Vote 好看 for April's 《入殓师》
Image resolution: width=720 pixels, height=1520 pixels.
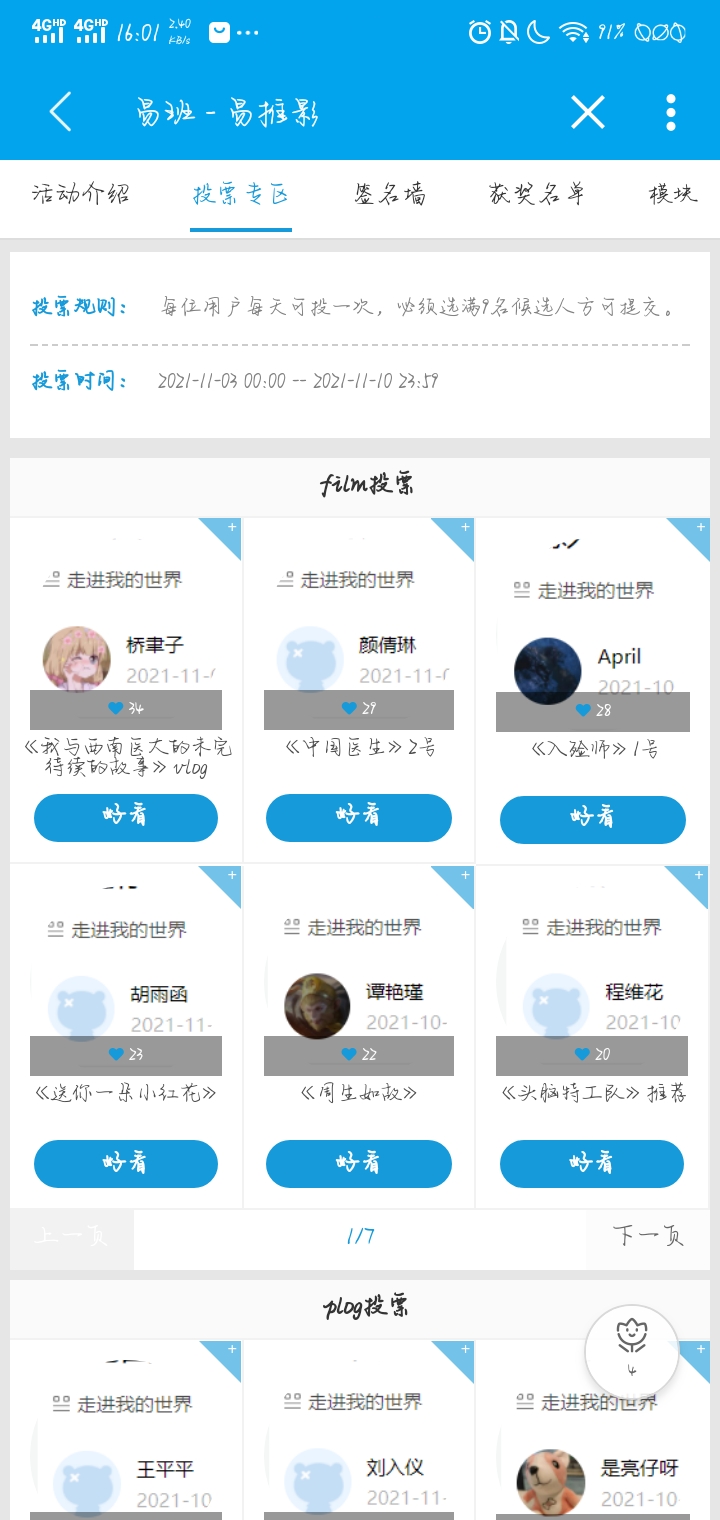click(x=592, y=819)
